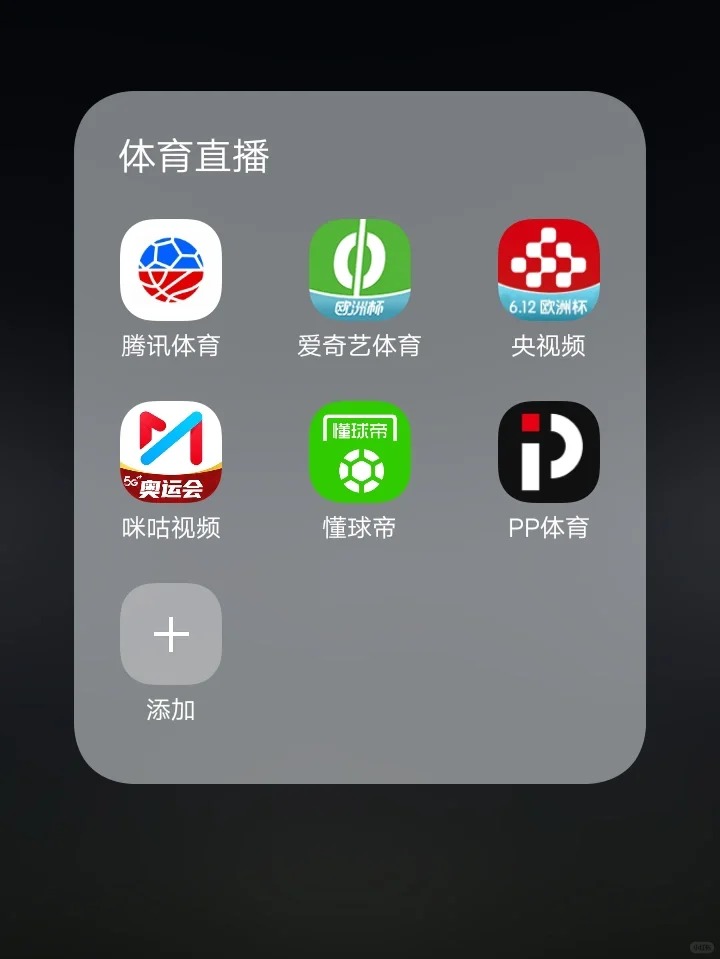Open the 腾讯体育 app

170,270
